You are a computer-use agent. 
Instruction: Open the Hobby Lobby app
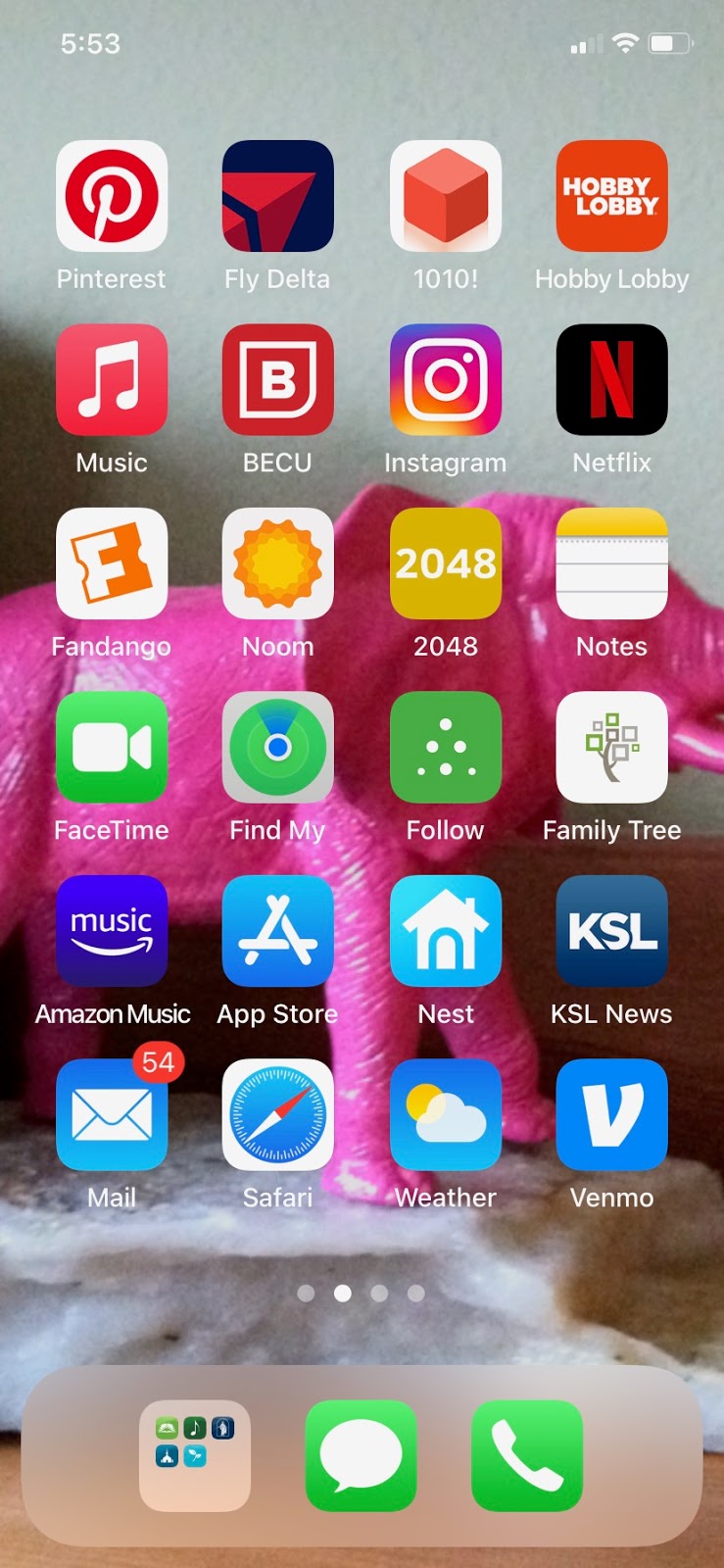tap(612, 196)
